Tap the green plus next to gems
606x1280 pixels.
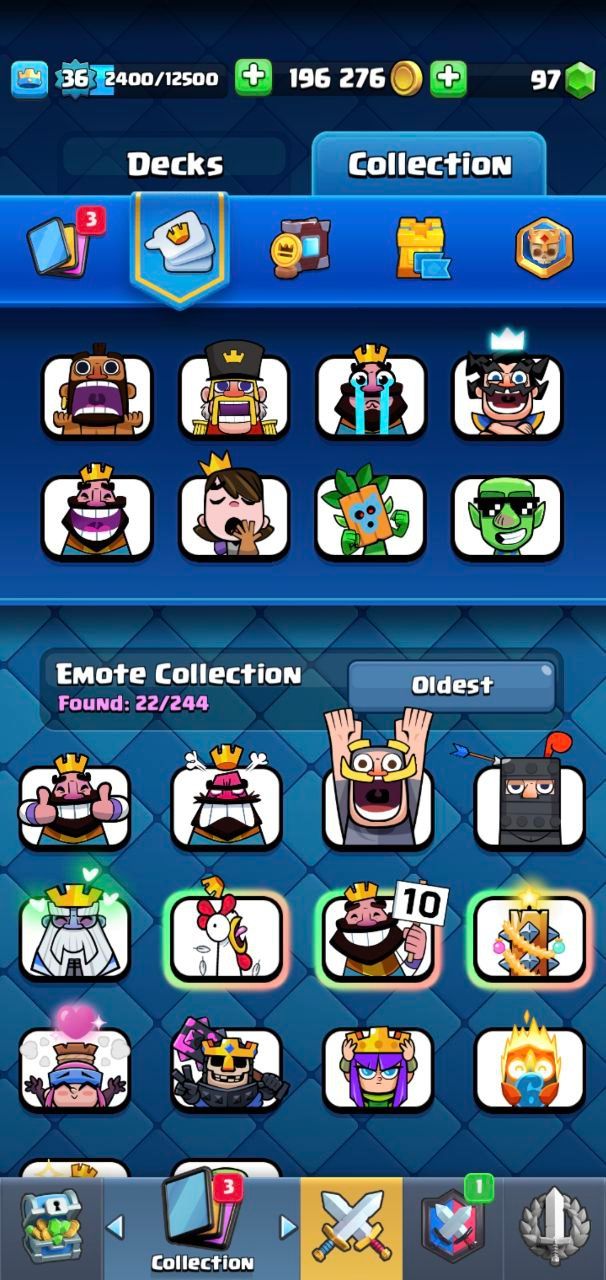pos(449,79)
